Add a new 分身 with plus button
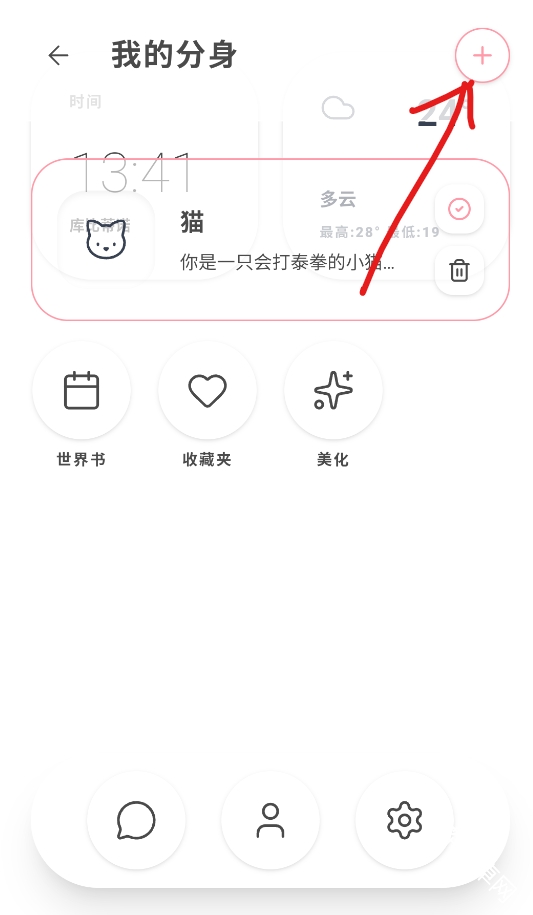The image size is (533, 915). 482,55
